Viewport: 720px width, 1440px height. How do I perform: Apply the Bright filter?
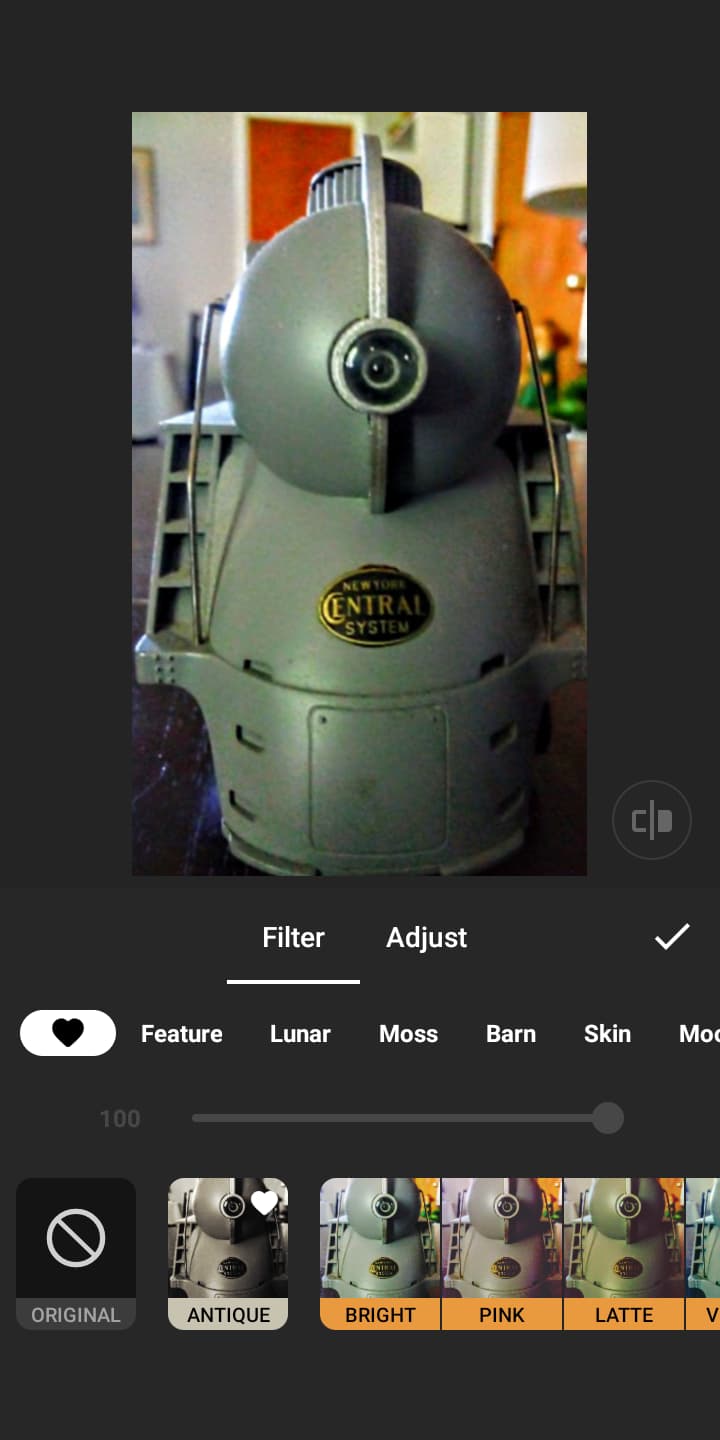pyautogui.click(x=380, y=1253)
